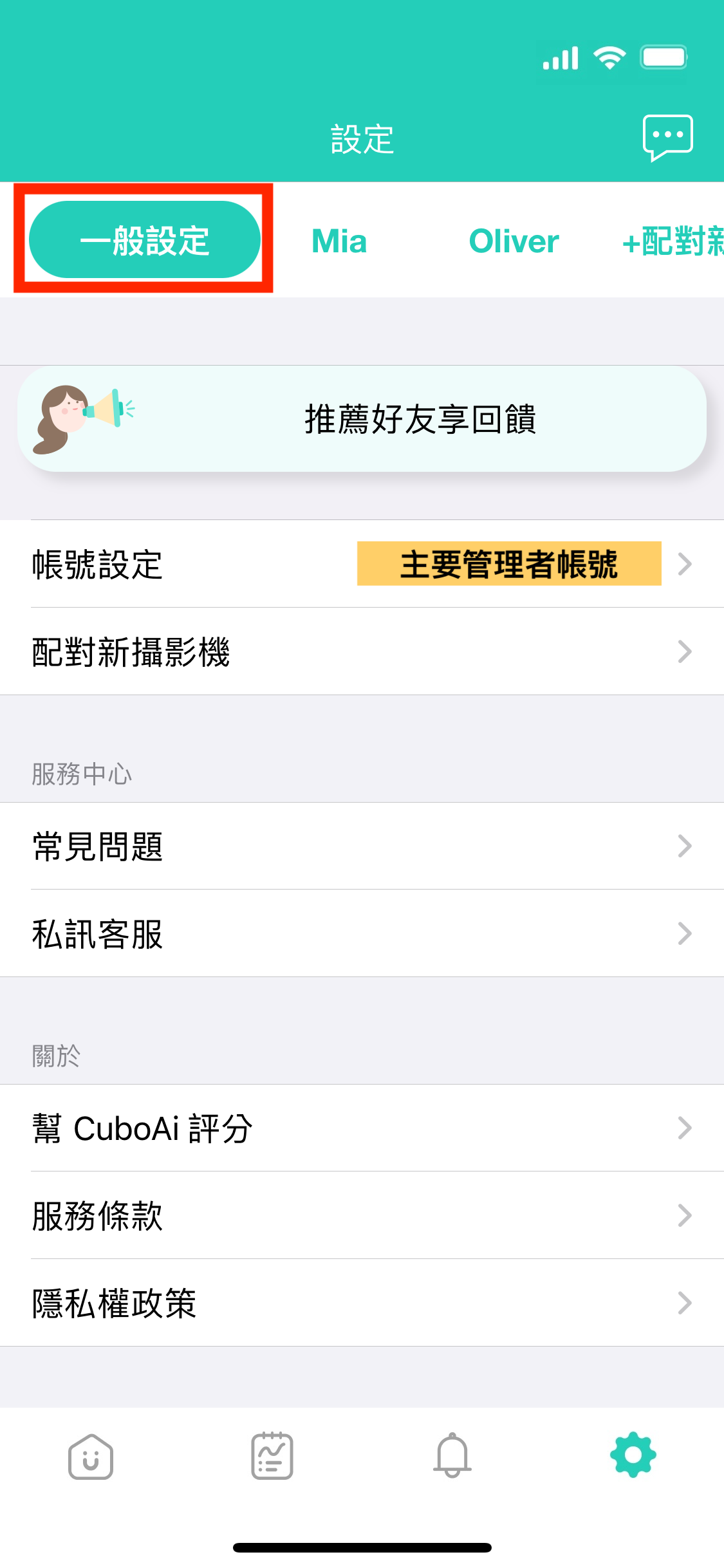Switch to the Mia camera tab
Viewport: 724px width, 1568px height.
338,241
